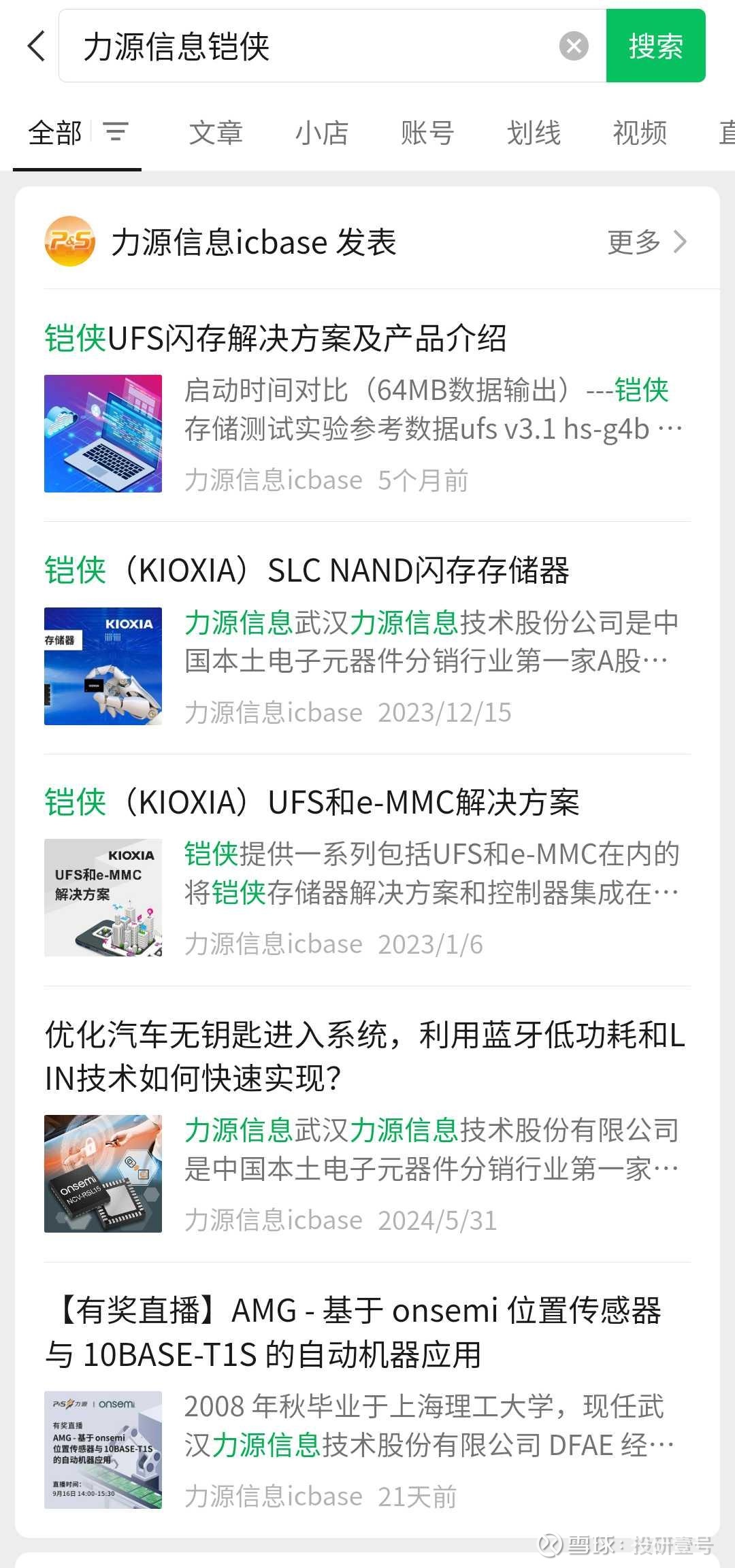Switch to the 文章 tab

coord(216,133)
